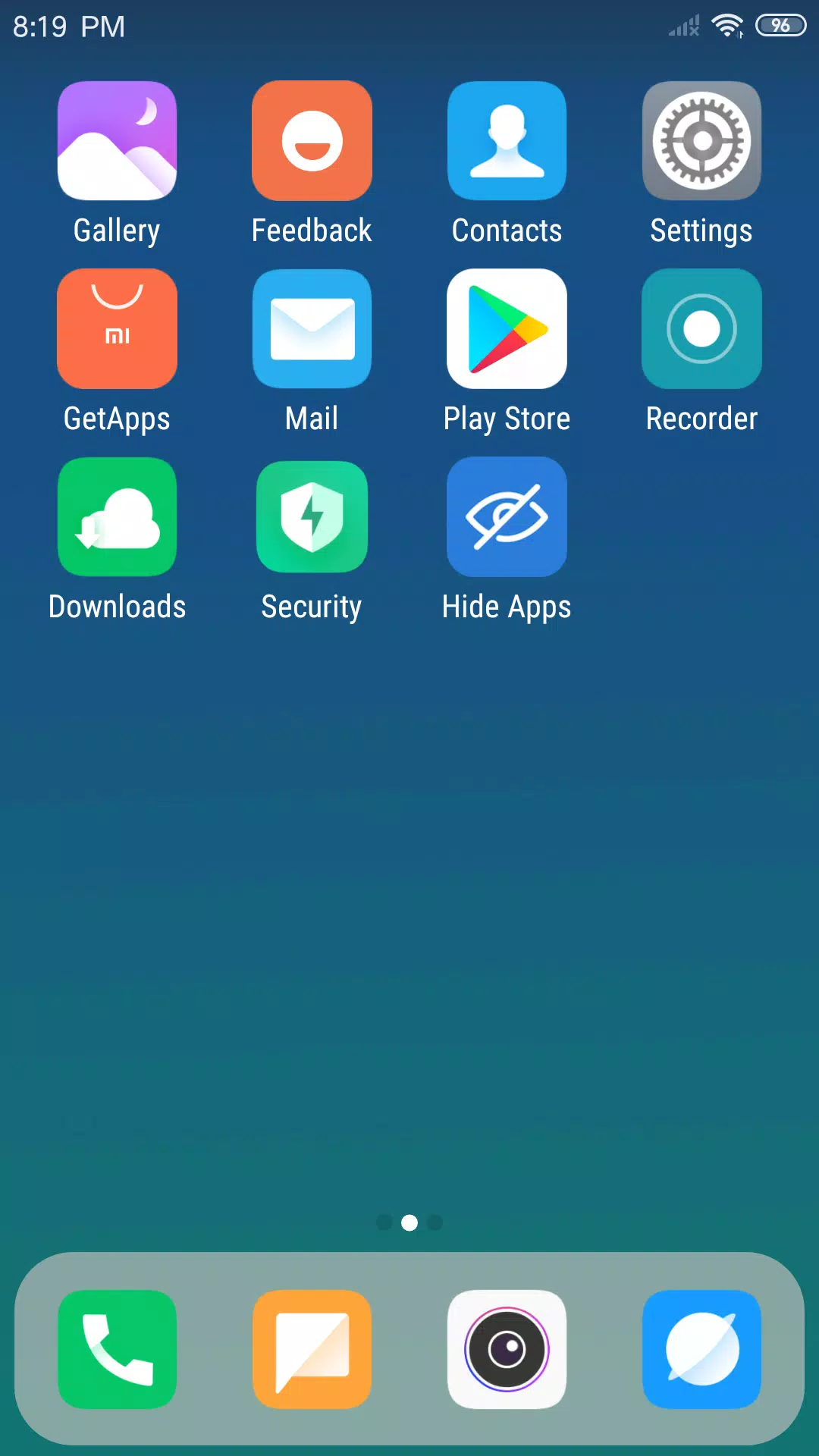Open the phone dialer in dock

117,1349
